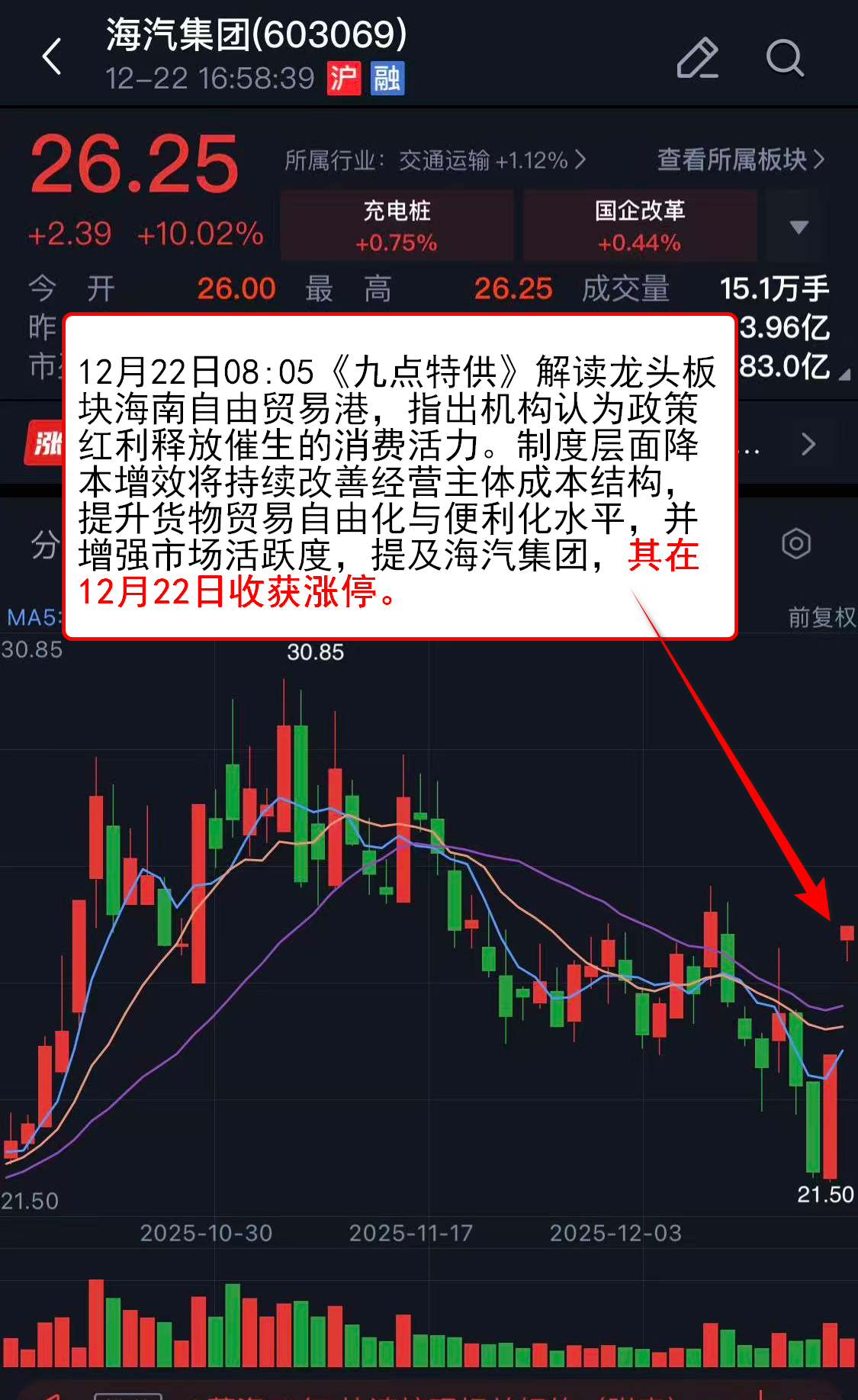
Task: Open the 充电桩 sector chip
Action: pyautogui.click(x=397, y=226)
